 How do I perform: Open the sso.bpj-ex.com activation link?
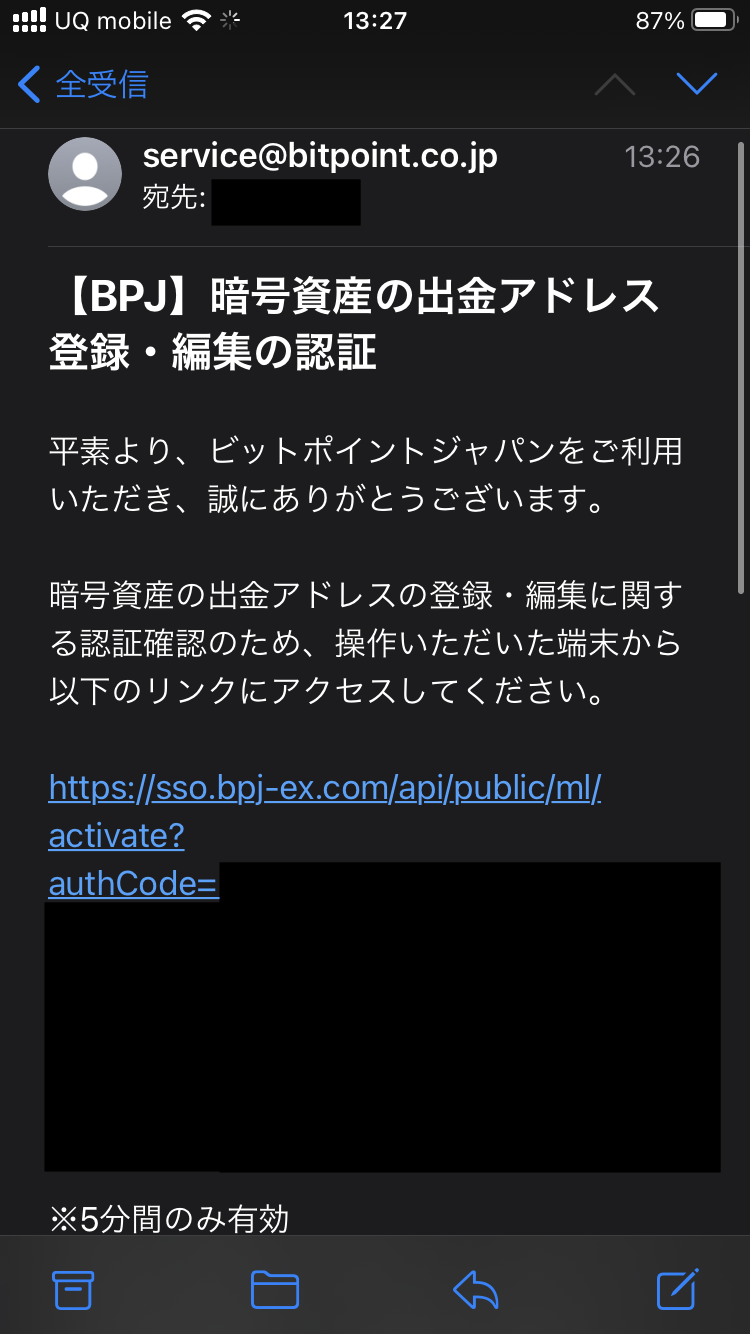(324, 789)
